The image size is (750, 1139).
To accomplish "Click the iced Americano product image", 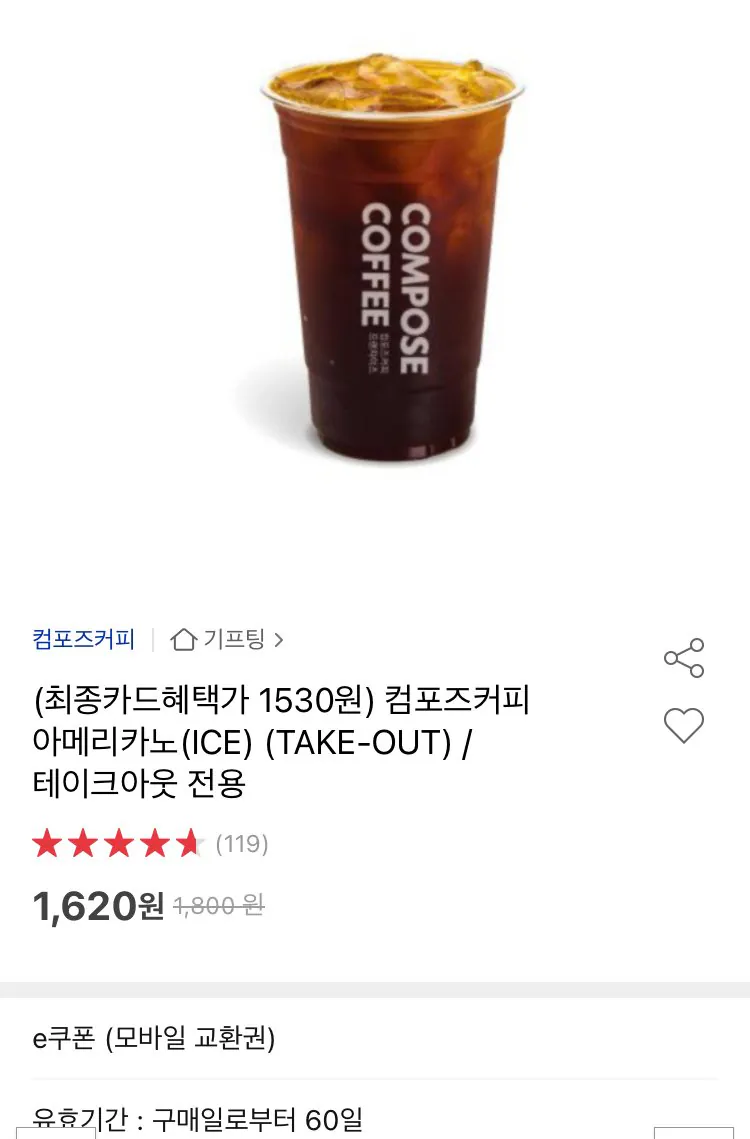I will click(x=380, y=270).
